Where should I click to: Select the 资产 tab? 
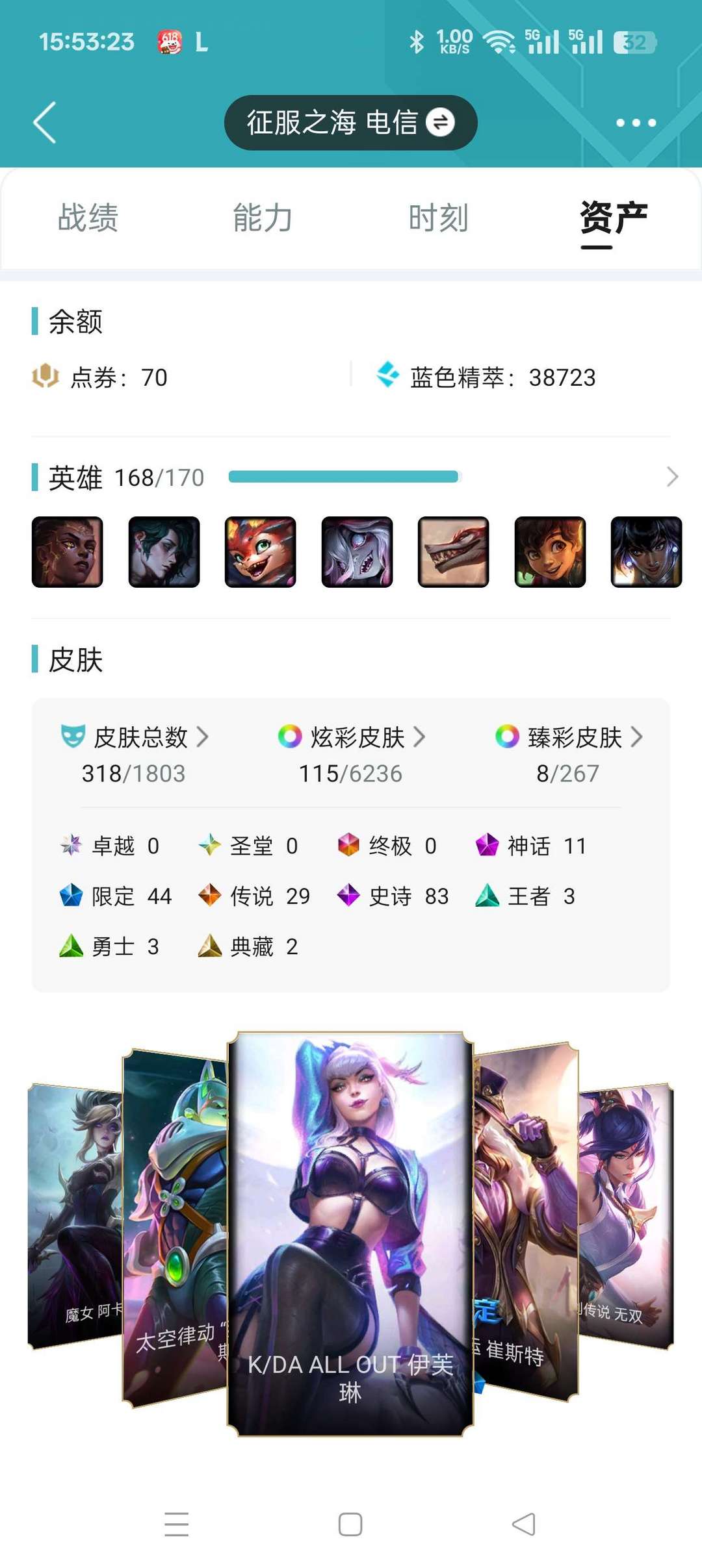[x=614, y=218]
